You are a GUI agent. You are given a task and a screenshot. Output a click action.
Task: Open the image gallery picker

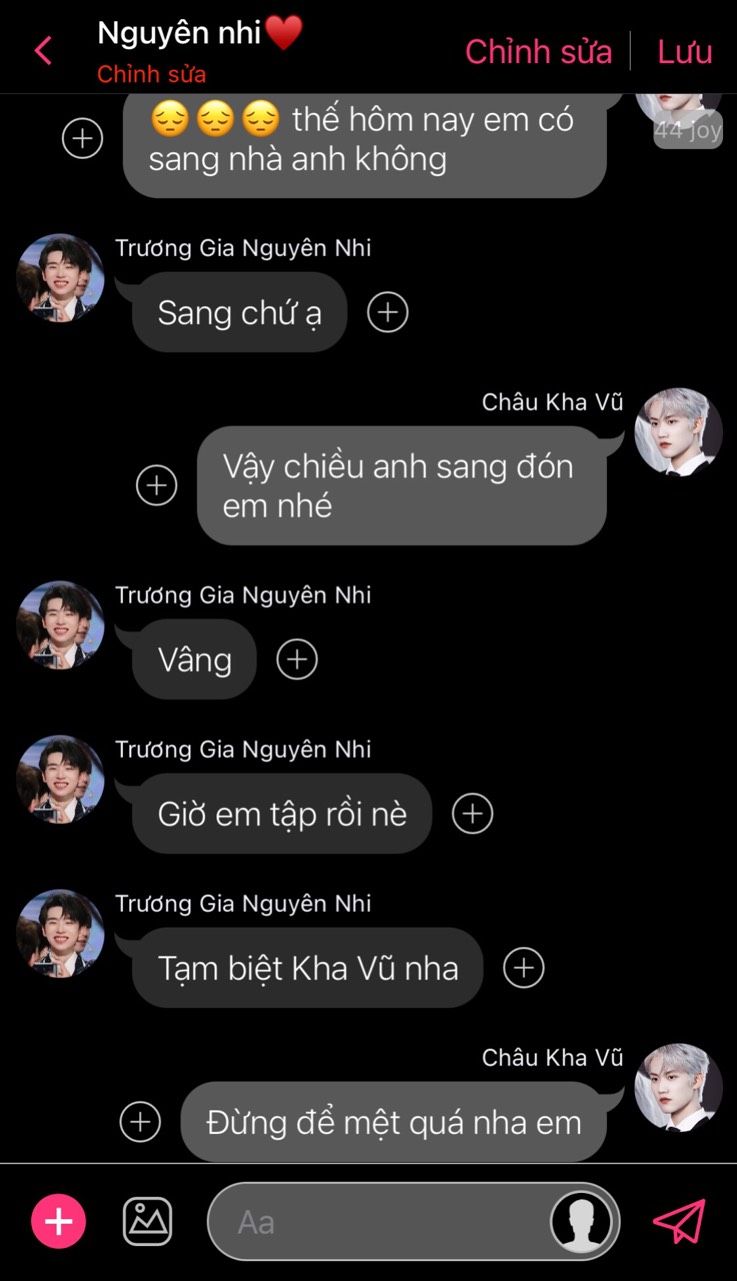tap(147, 1221)
